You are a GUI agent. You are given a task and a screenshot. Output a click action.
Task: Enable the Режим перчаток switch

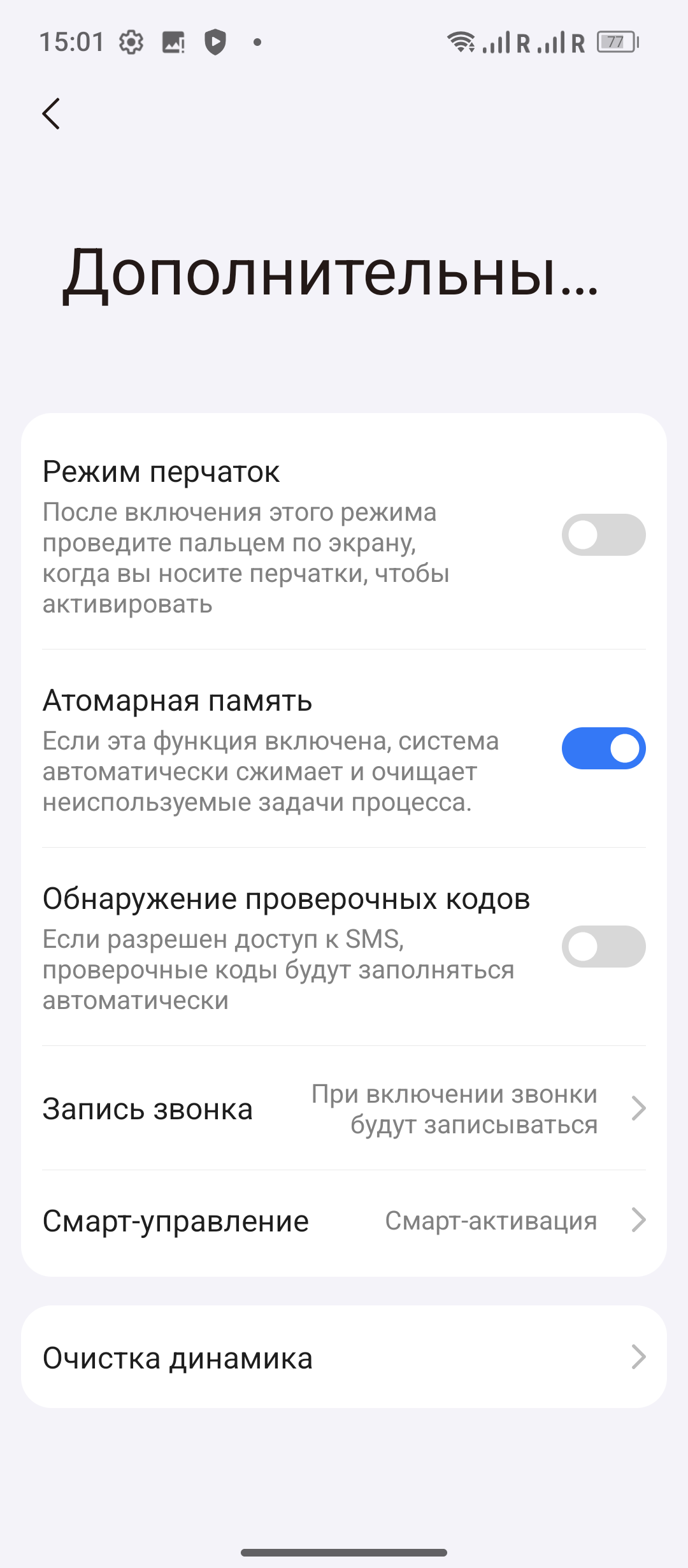point(603,535)
